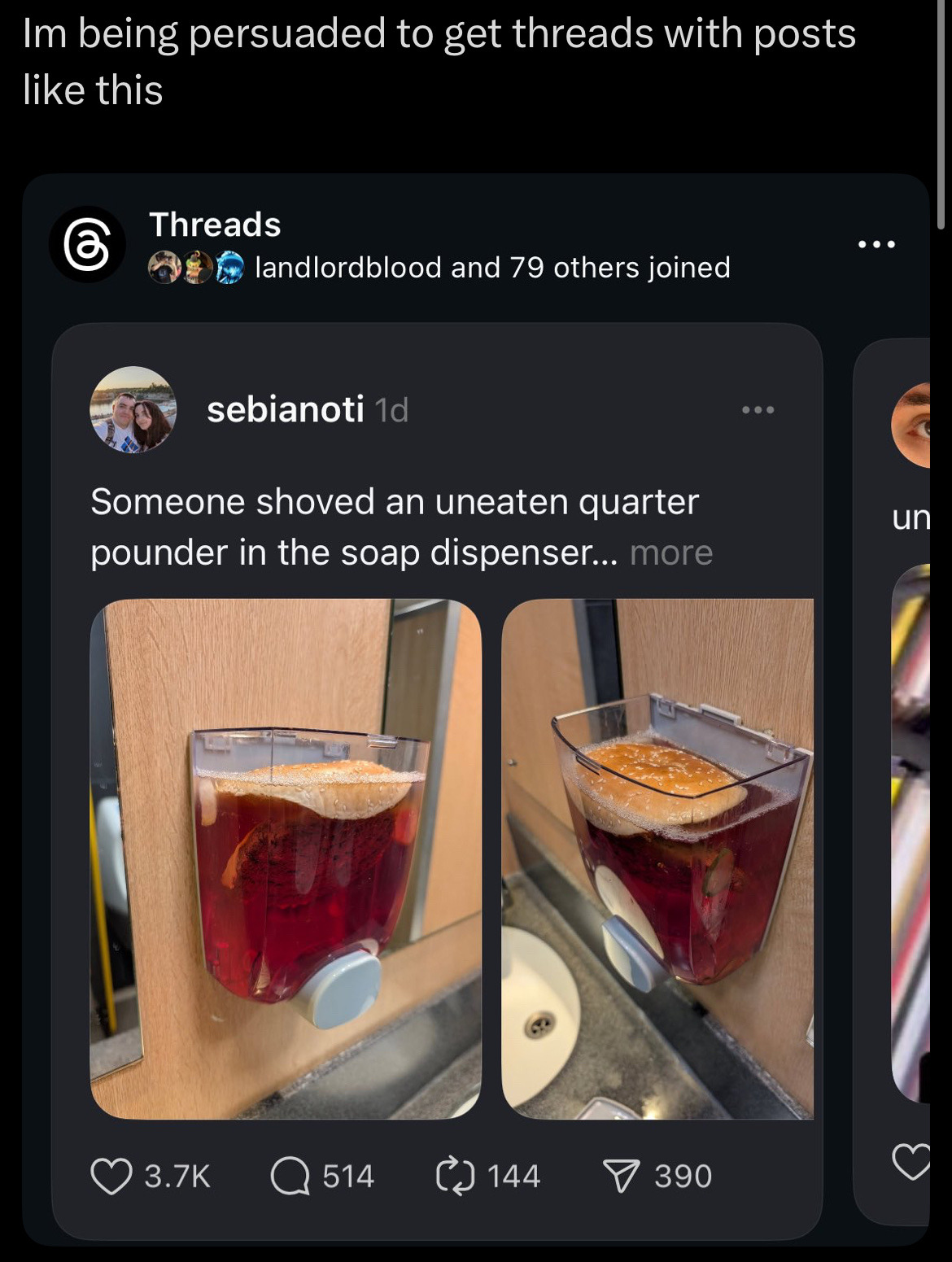Open sebianoti's post options menu

coord(758,410)
